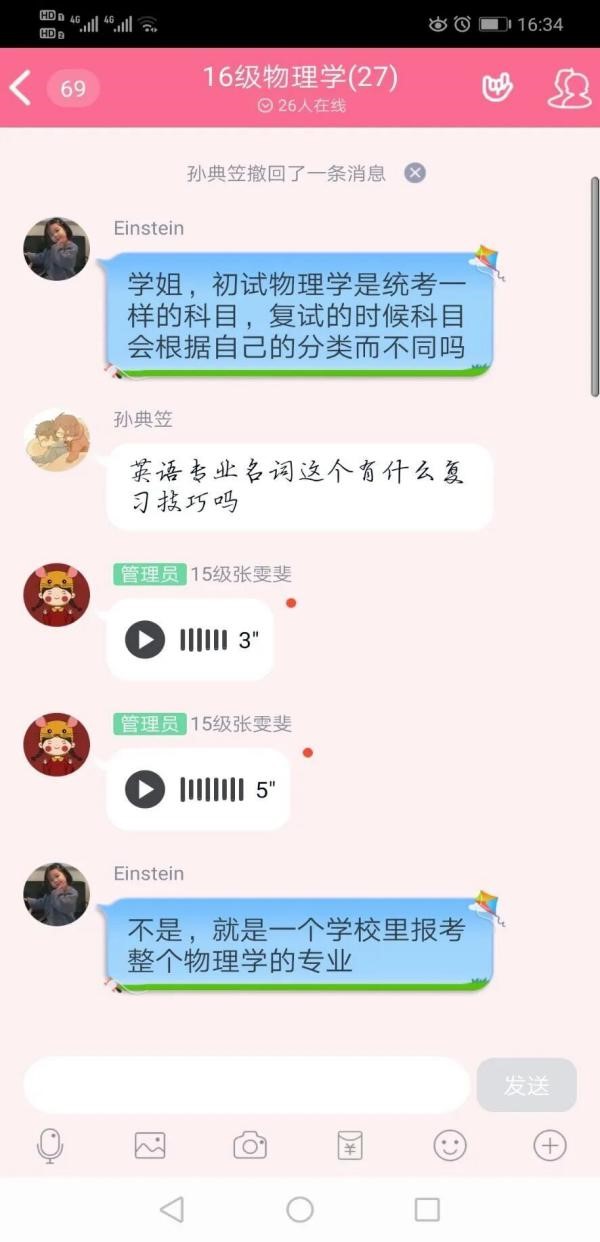Open the hand gesture icon in the header
600x1242 pixels.
tap(497, 88)
